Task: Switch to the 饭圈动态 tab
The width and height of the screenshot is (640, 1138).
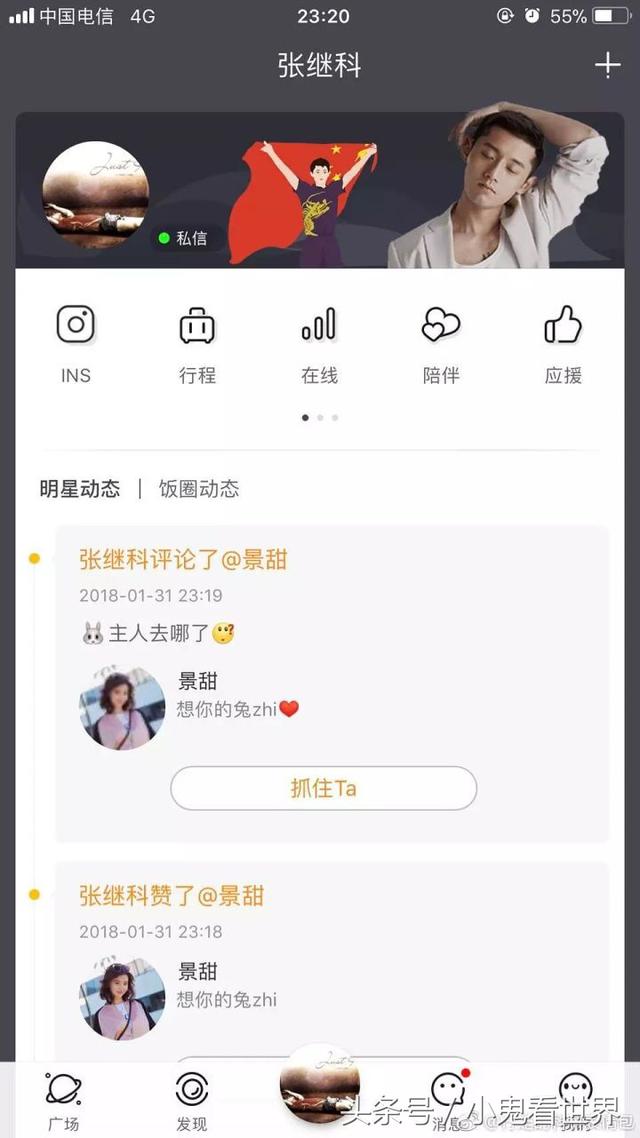Action: click(x=199, y=489)
